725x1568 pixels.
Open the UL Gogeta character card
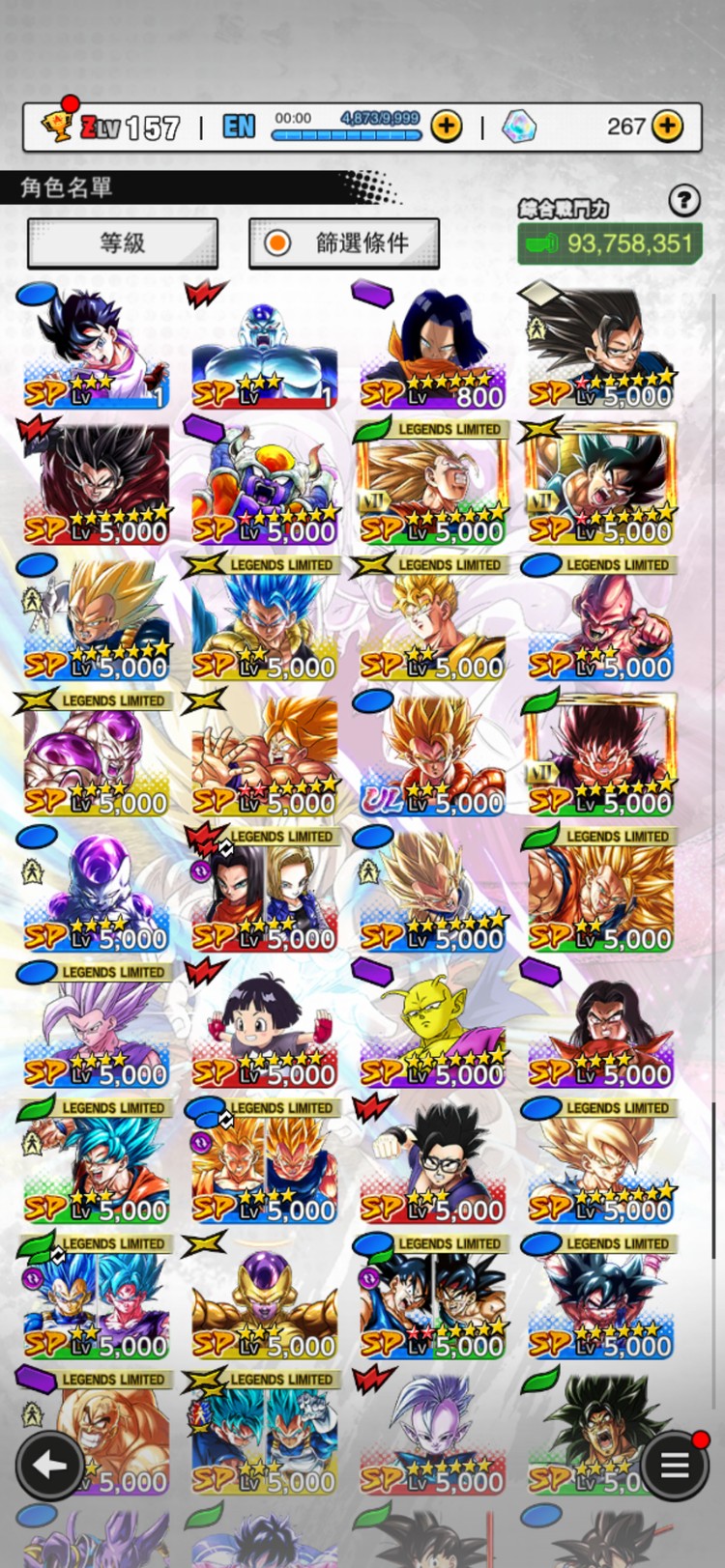click(432, 755)
